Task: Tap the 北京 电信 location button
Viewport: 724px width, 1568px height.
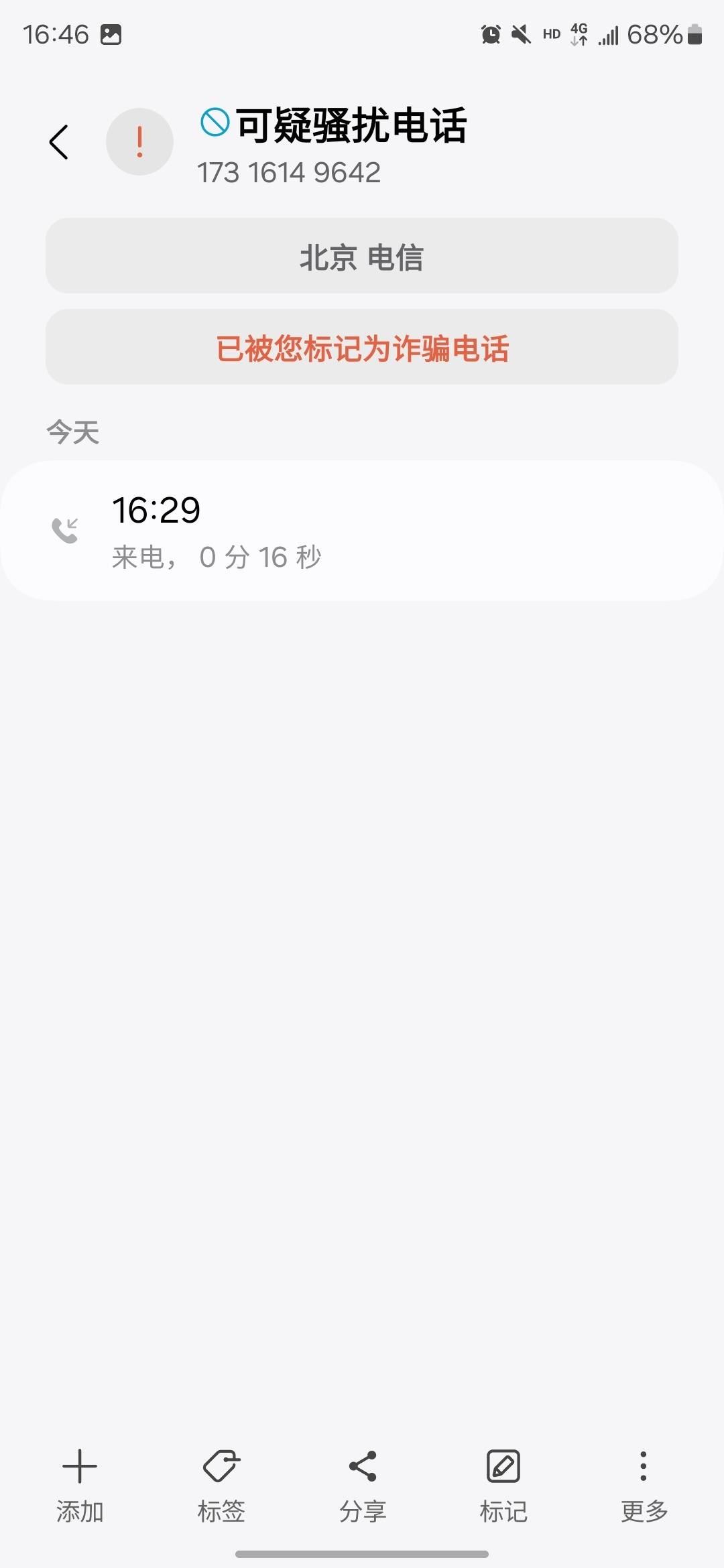Action: click(362, 256)
